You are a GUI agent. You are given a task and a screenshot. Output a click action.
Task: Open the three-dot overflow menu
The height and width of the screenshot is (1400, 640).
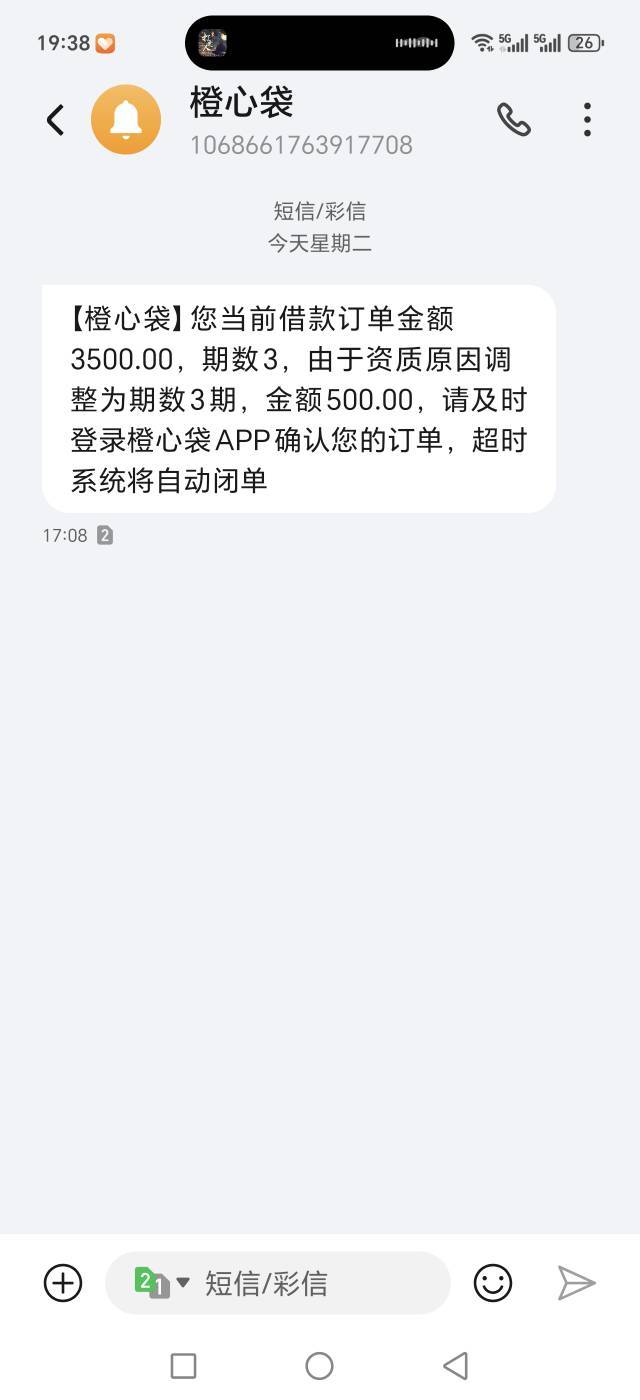tap(587, 120)
